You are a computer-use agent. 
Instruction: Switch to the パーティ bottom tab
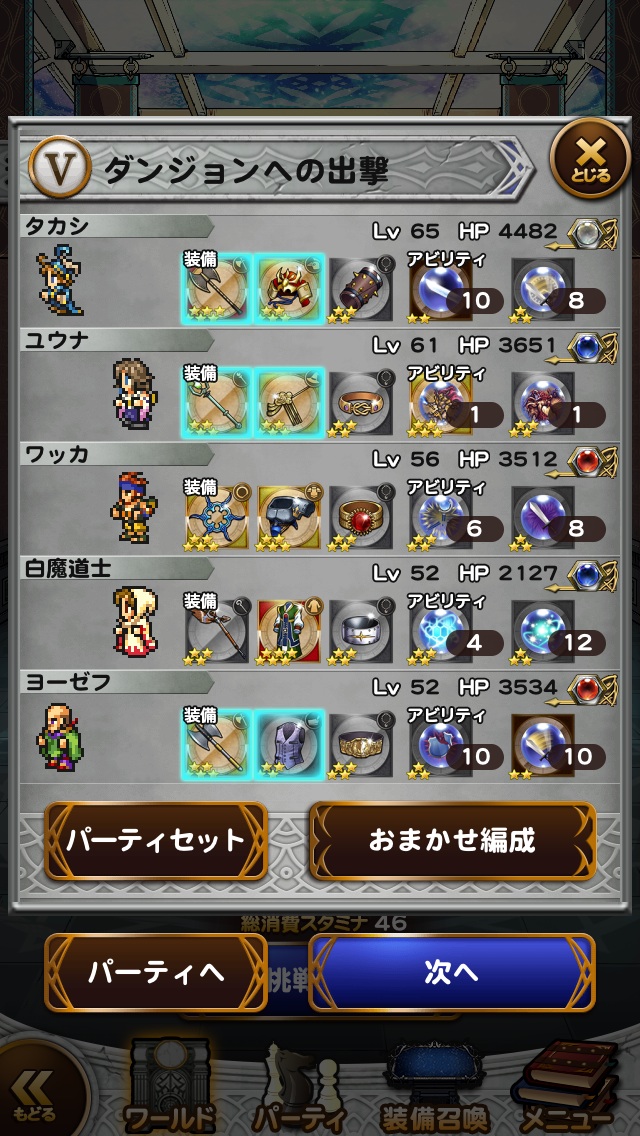pyautogui.click(x=298, y=1090)
